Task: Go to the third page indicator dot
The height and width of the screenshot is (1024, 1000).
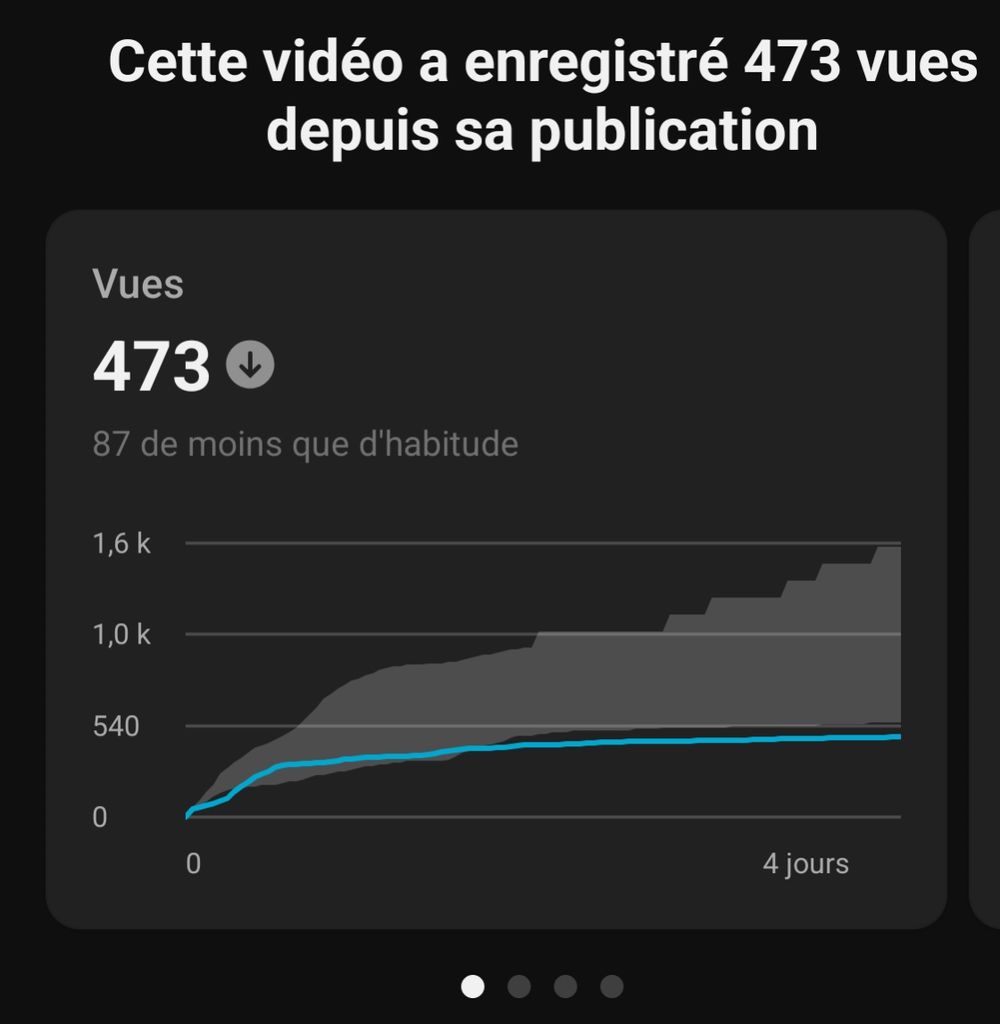Action: (x=565, y=987)
